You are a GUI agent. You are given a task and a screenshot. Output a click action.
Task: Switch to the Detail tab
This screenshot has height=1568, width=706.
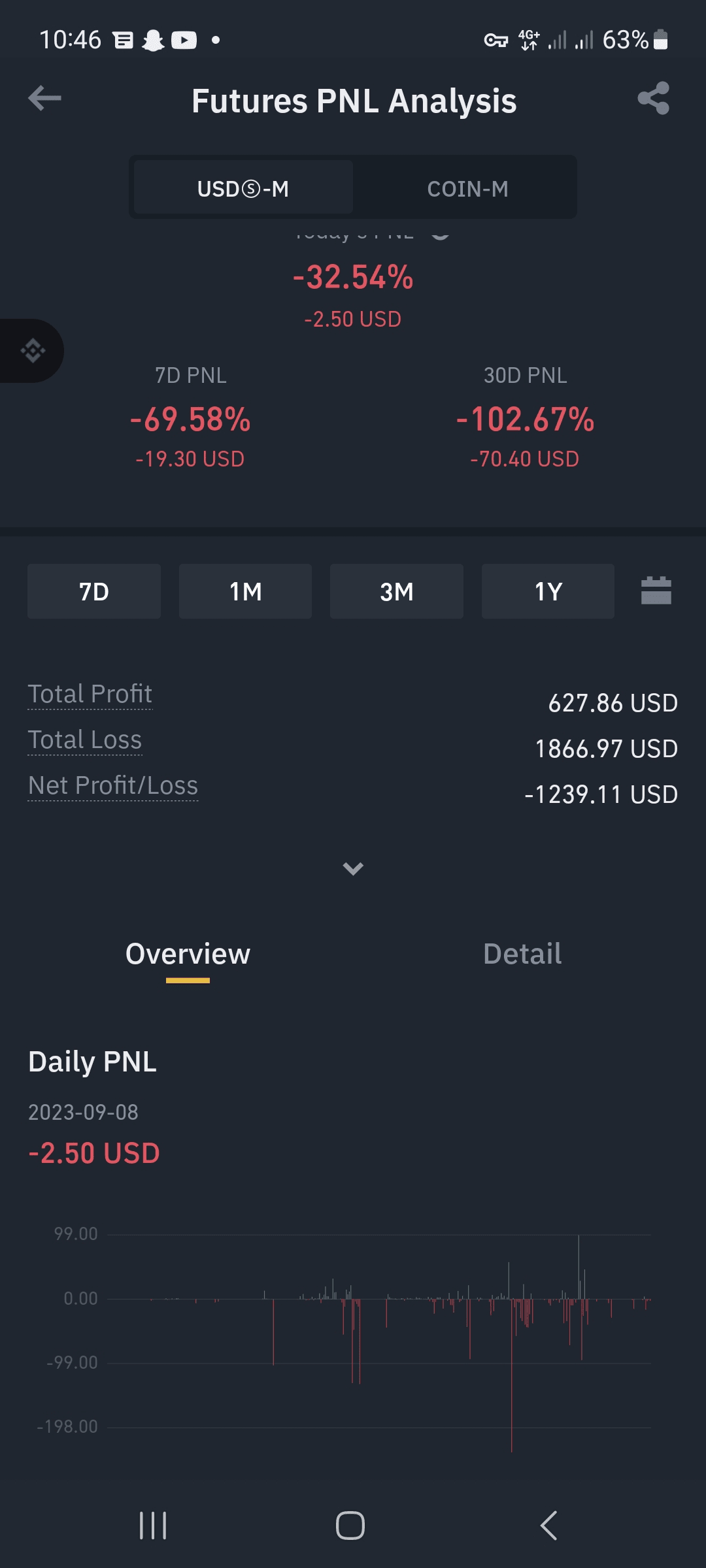pos(522,954)
